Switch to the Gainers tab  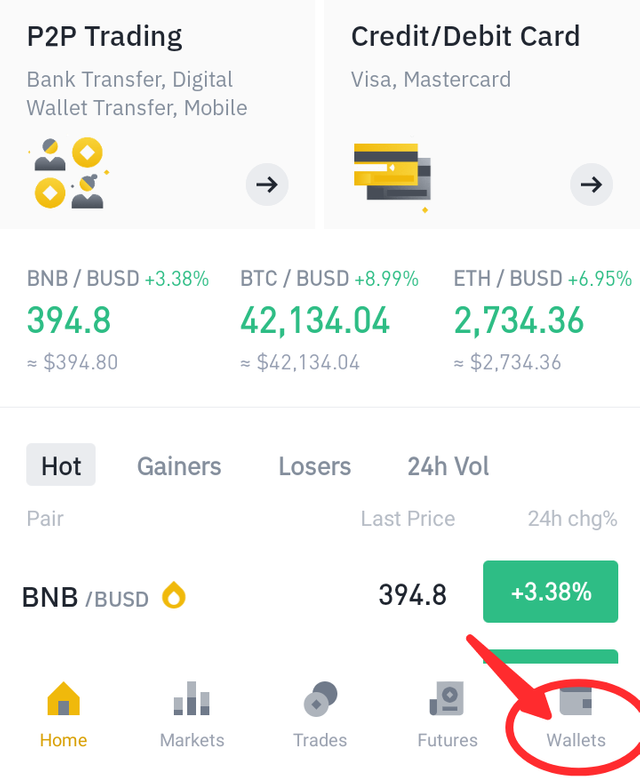click(179, 466)
